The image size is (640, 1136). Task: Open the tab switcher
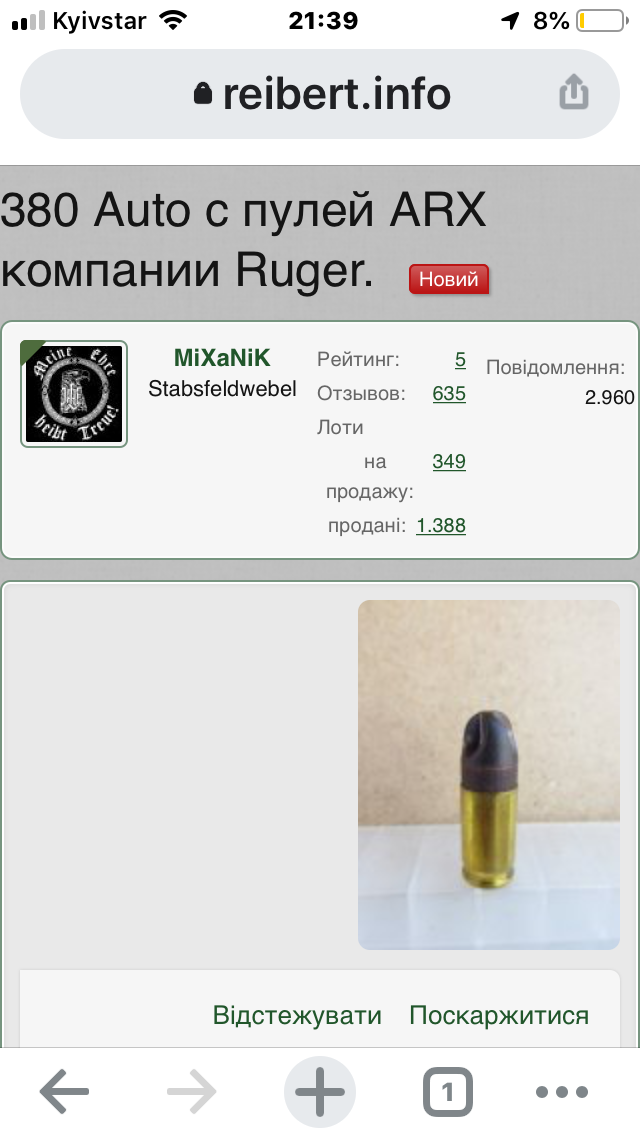tap(447, 1091)
